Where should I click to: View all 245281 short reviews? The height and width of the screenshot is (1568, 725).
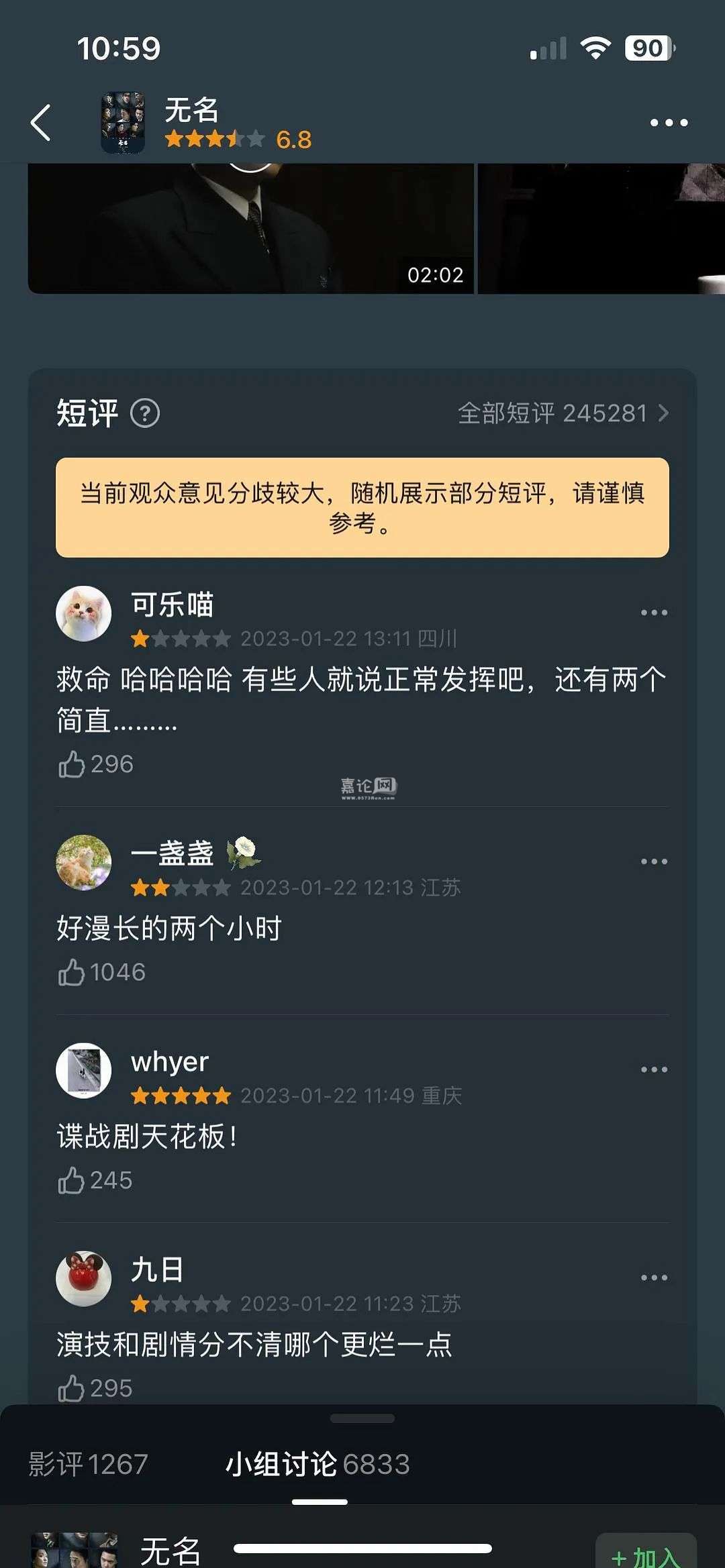(x=563, y=413)
